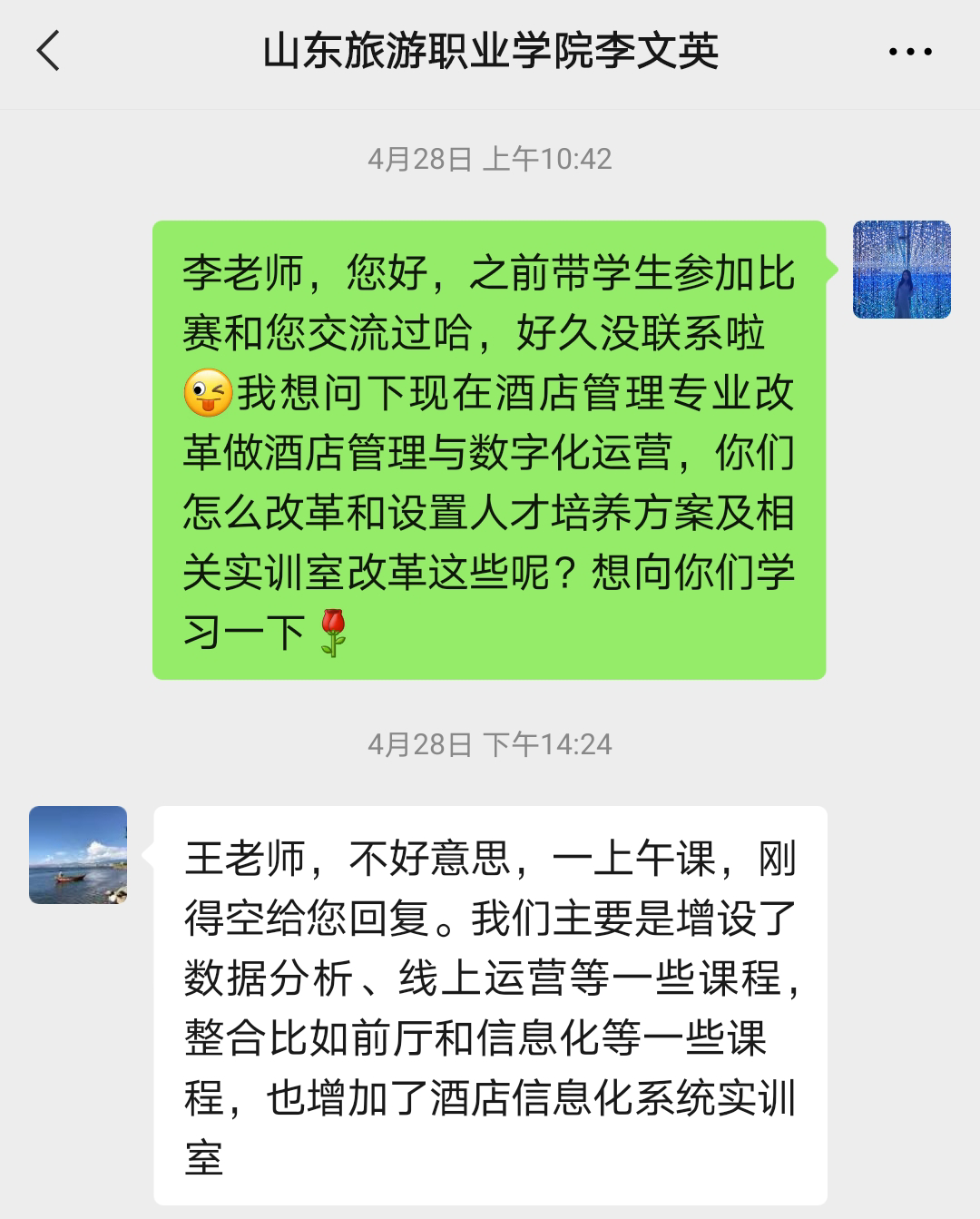The width and height of the screenshot is (980, 1219).
Task: Open the chat options menu
Action: tap(909, 52)
